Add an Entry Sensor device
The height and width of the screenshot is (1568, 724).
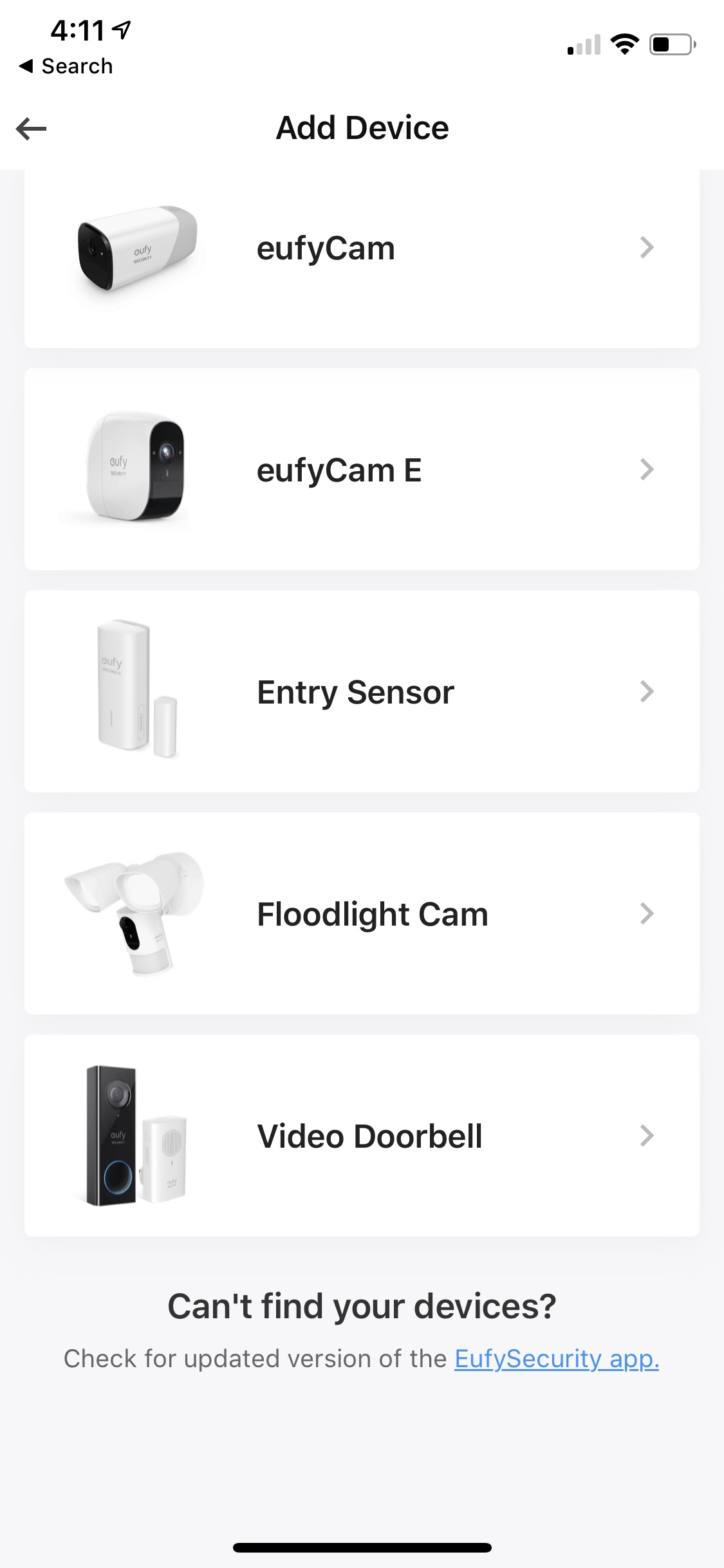click(362, 692)
